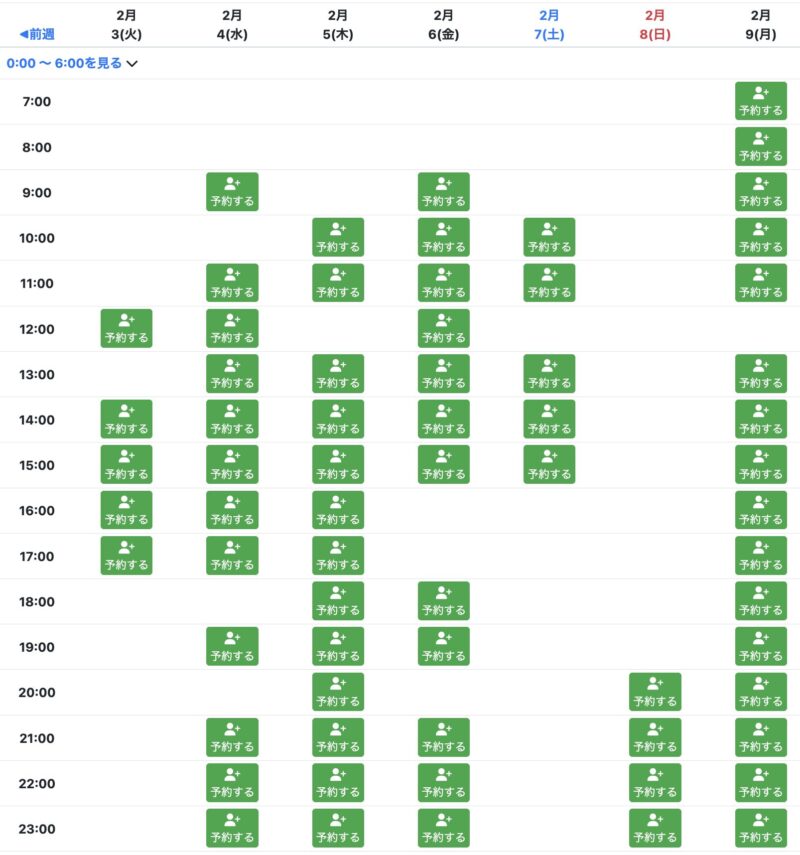Book 19:00 on Feb 4 (水)

click(232, 647)
